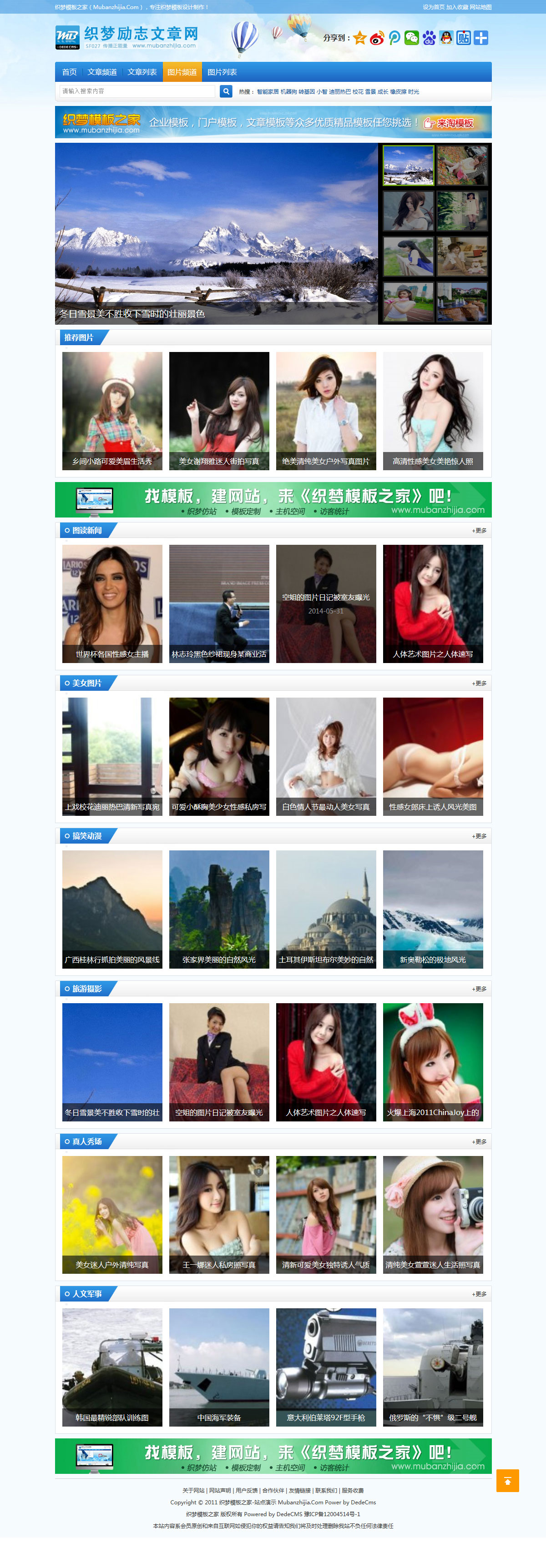View 高清性感美女美艳惊人照 picture card
The width and height of the screenshot is (546, 1568).
pos(433,410)
